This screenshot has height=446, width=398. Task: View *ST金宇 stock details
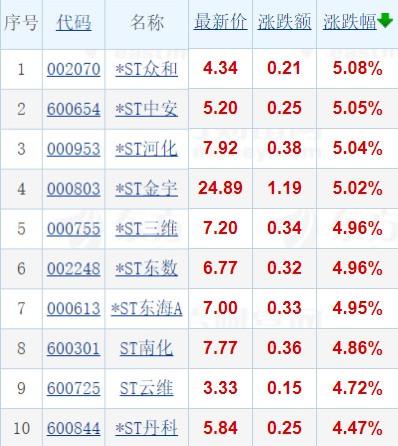[146, 189]
